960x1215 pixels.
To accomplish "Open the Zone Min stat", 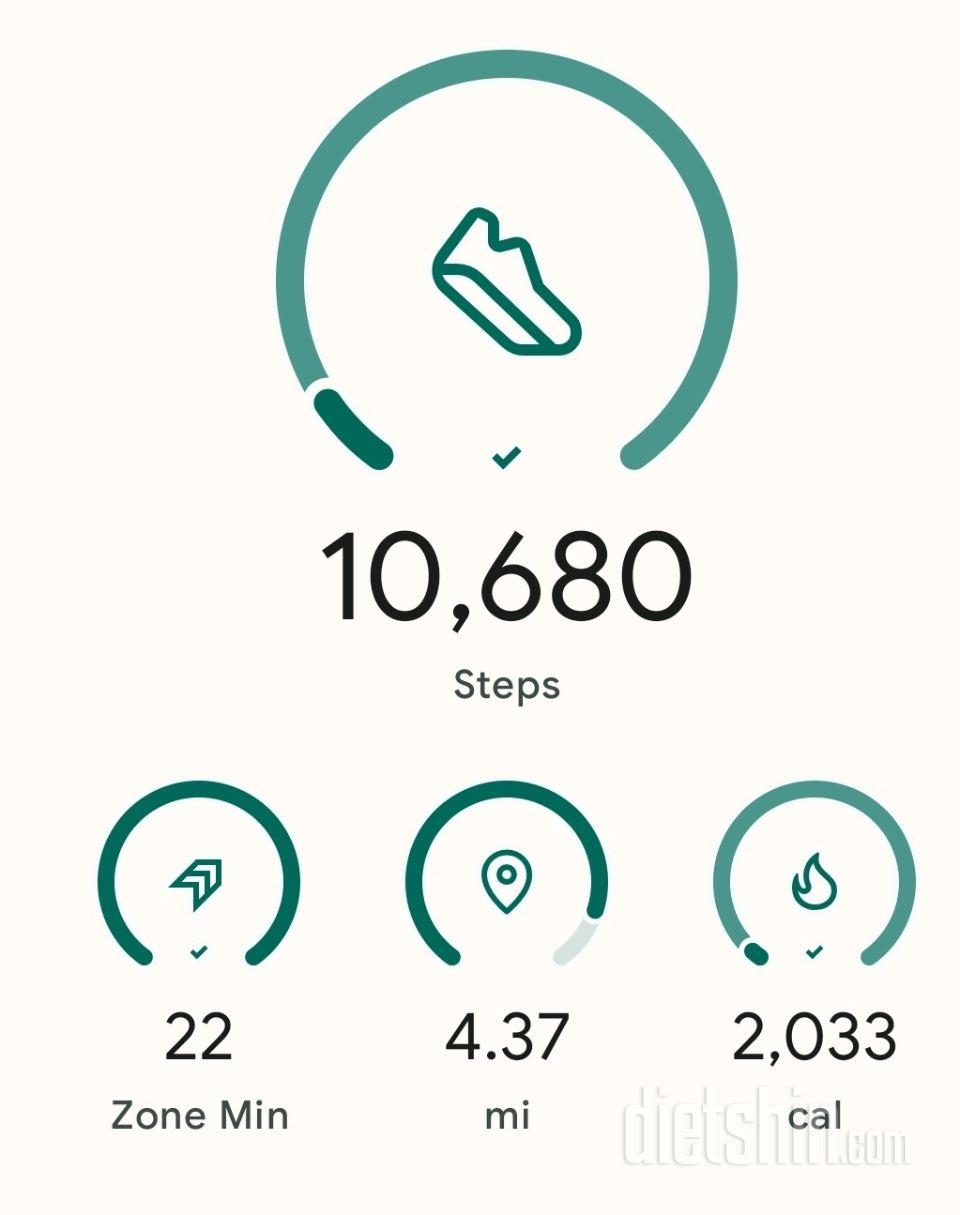I will (x=198, y=882).
